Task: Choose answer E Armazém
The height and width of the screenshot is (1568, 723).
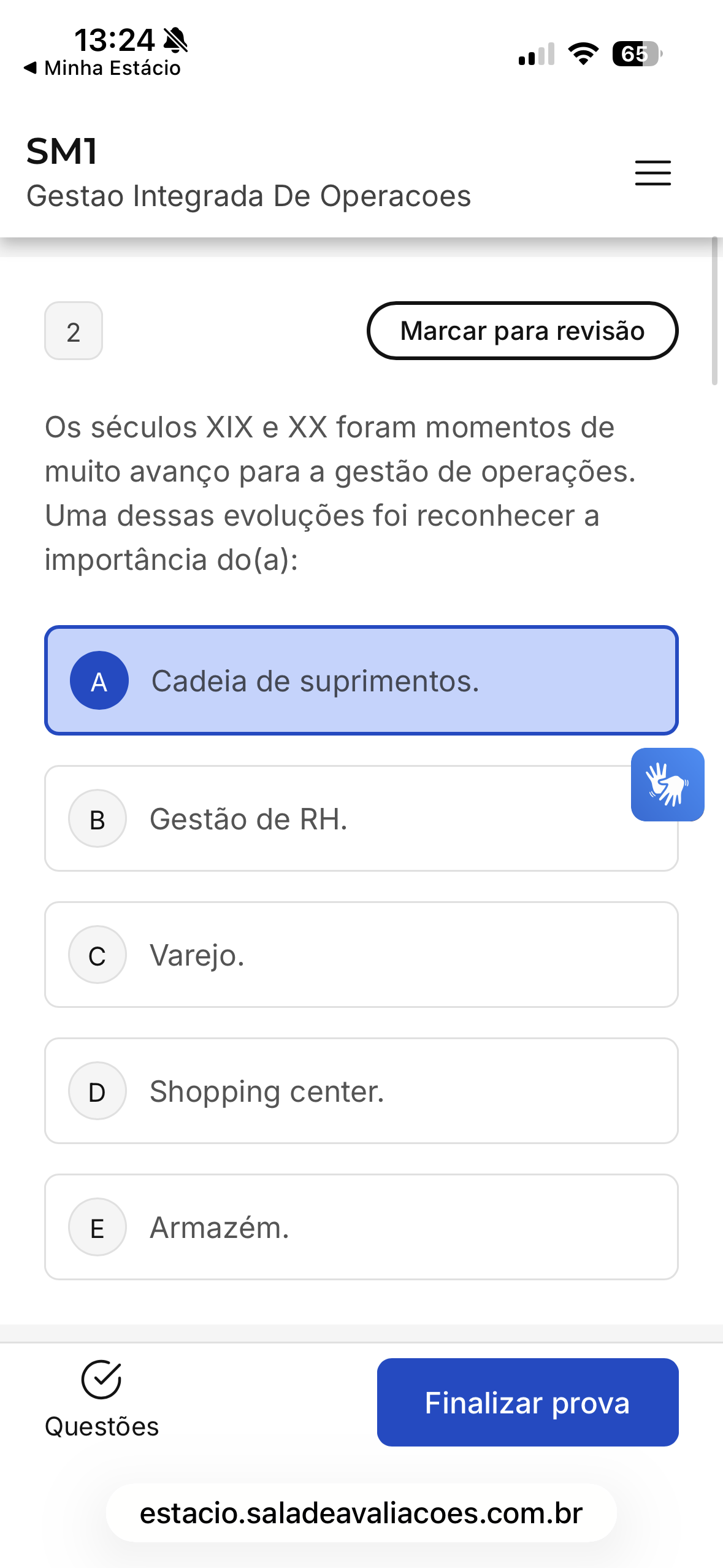Action: pyautogui.click(x=361, y=1227)
